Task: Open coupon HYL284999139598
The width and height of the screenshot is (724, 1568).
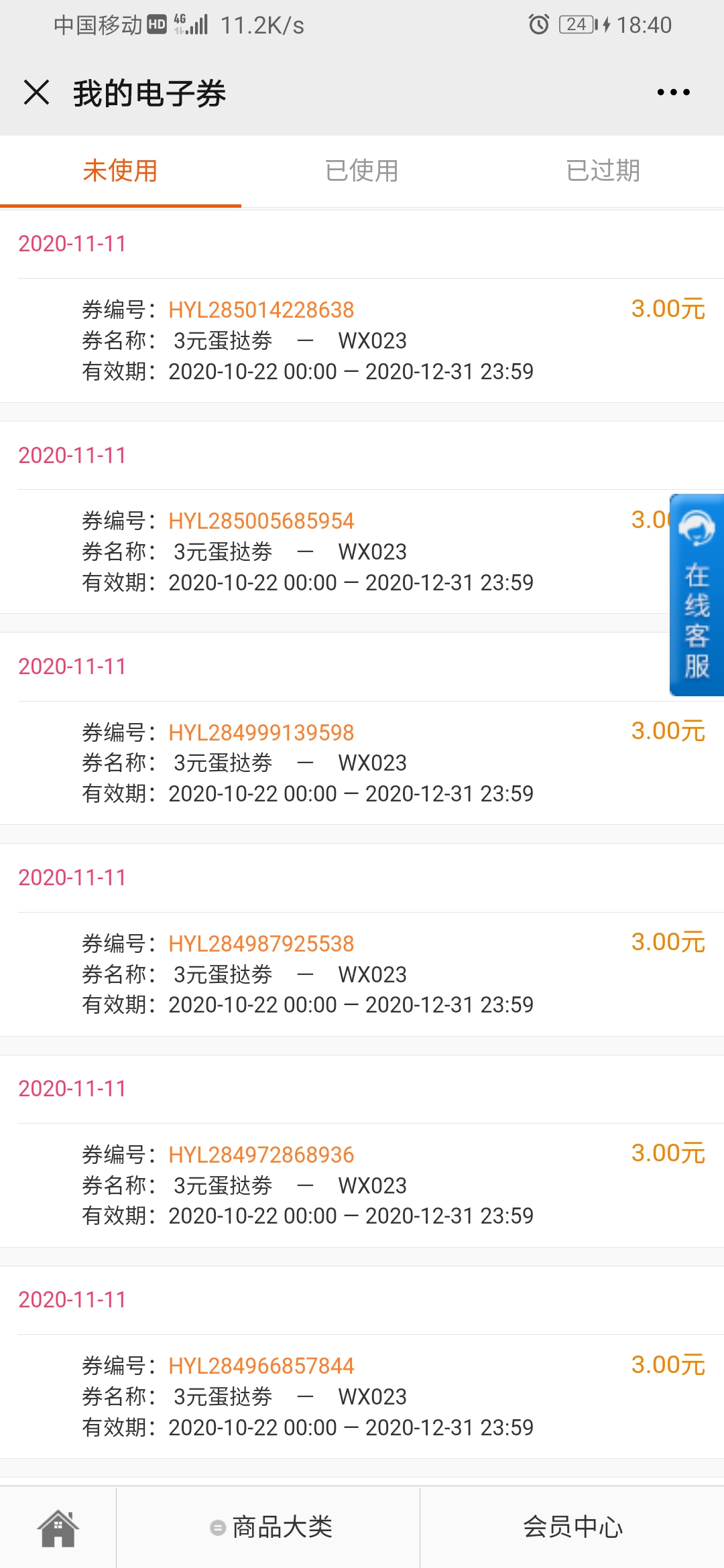Action: pyautogui.click(x=362, y=763)
